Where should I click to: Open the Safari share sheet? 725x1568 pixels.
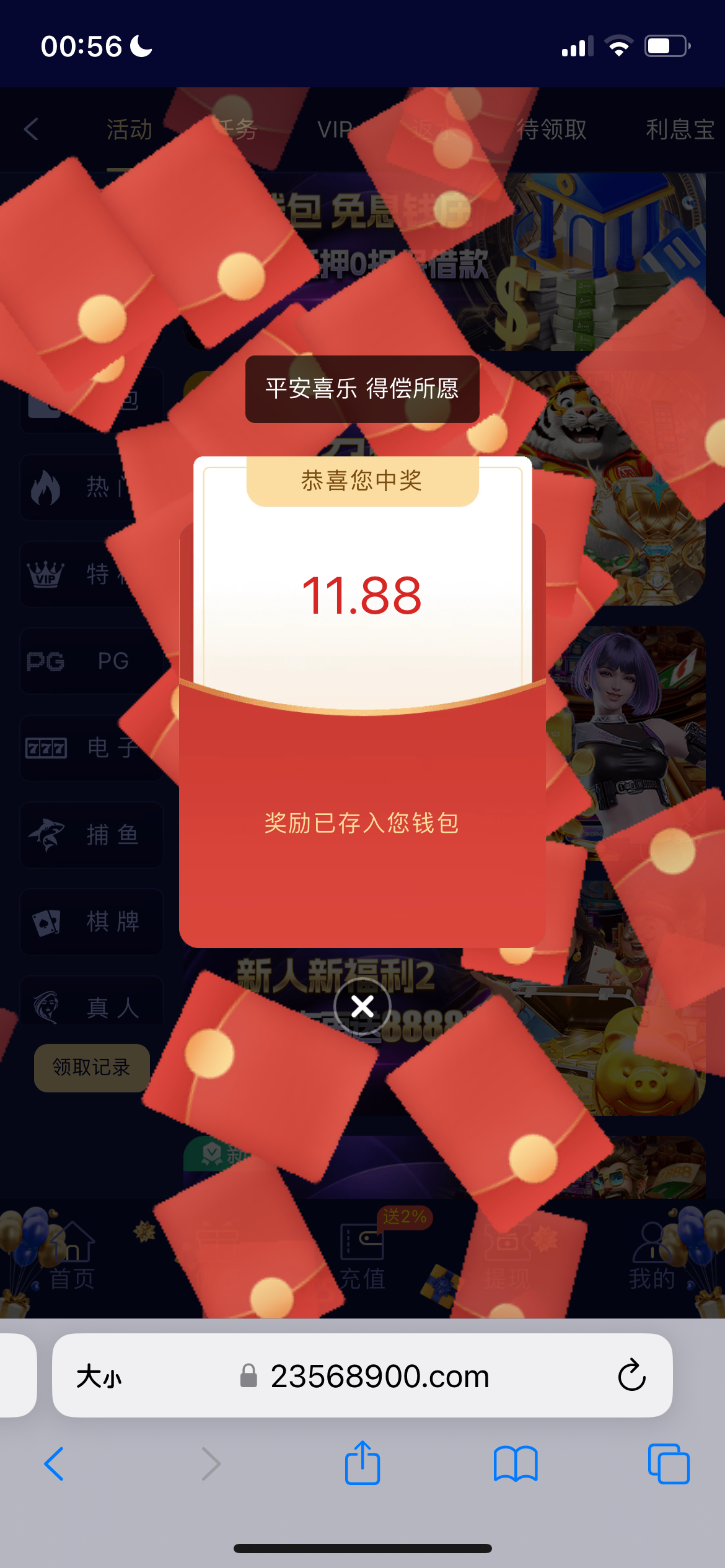pyautogui.click(x=362, y=1463)
